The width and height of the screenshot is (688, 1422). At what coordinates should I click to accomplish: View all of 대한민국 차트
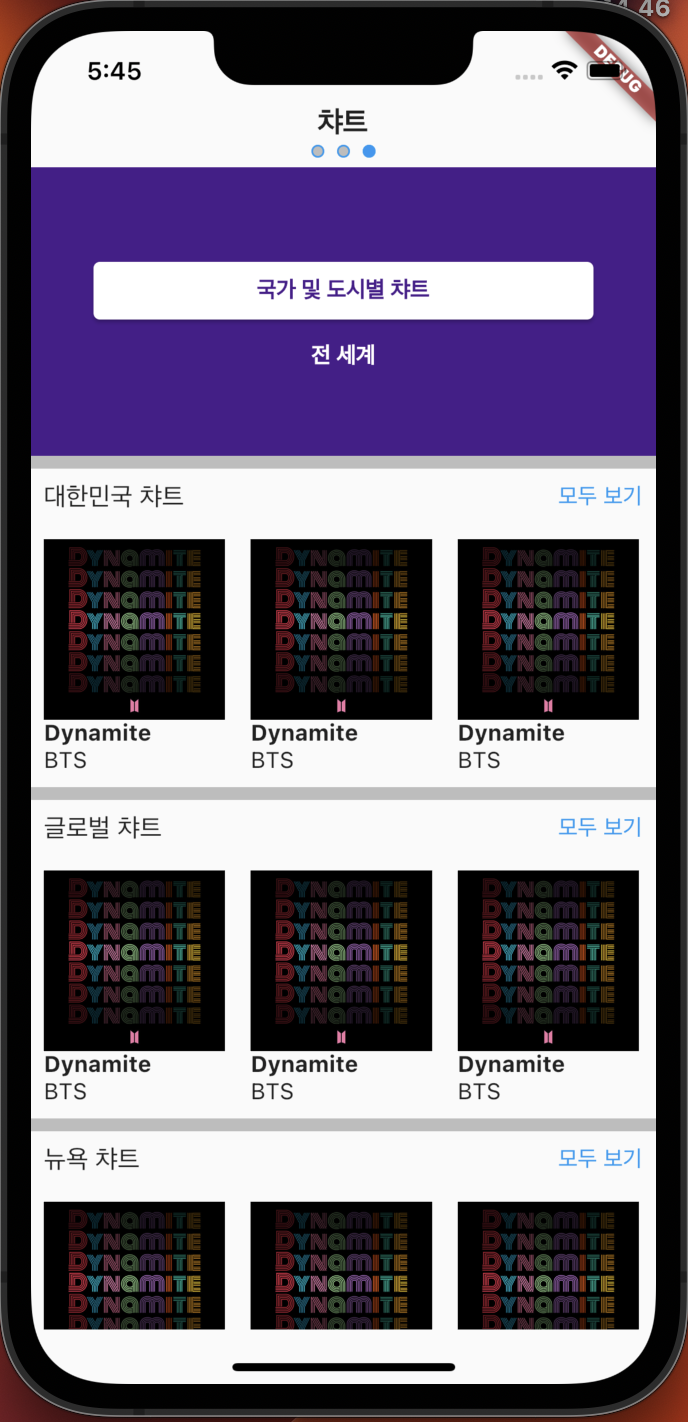599,495
